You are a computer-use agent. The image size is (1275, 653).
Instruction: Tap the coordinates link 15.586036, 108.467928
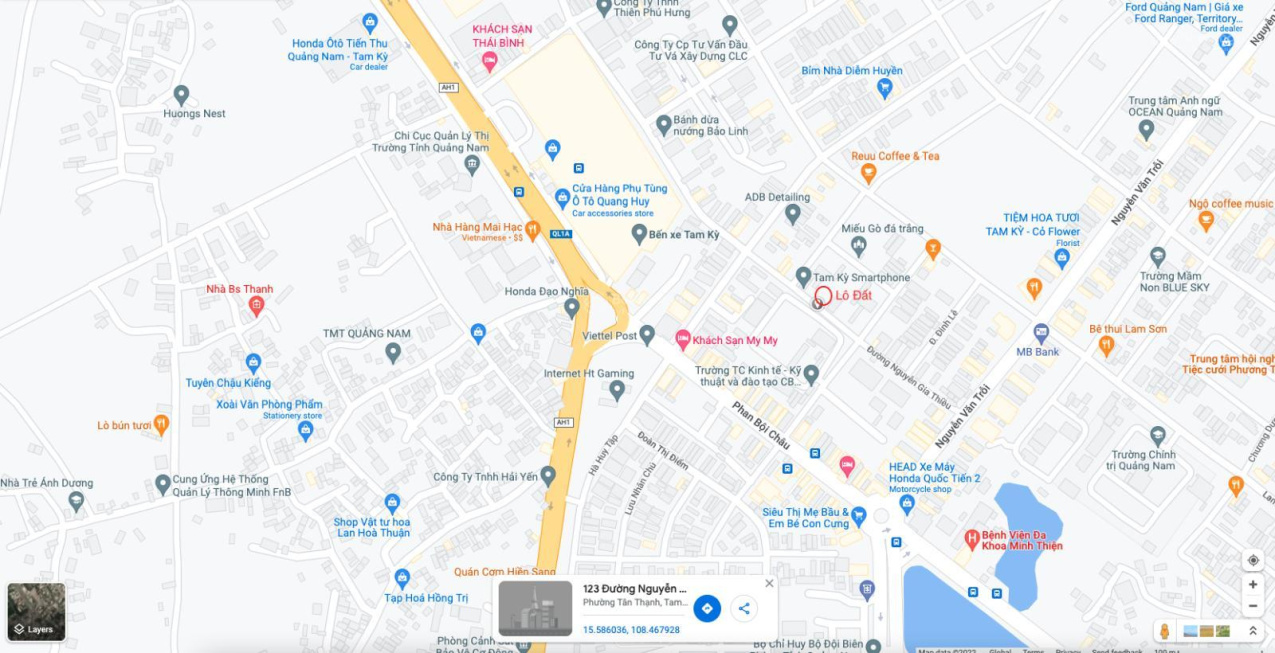pos(631,630)
